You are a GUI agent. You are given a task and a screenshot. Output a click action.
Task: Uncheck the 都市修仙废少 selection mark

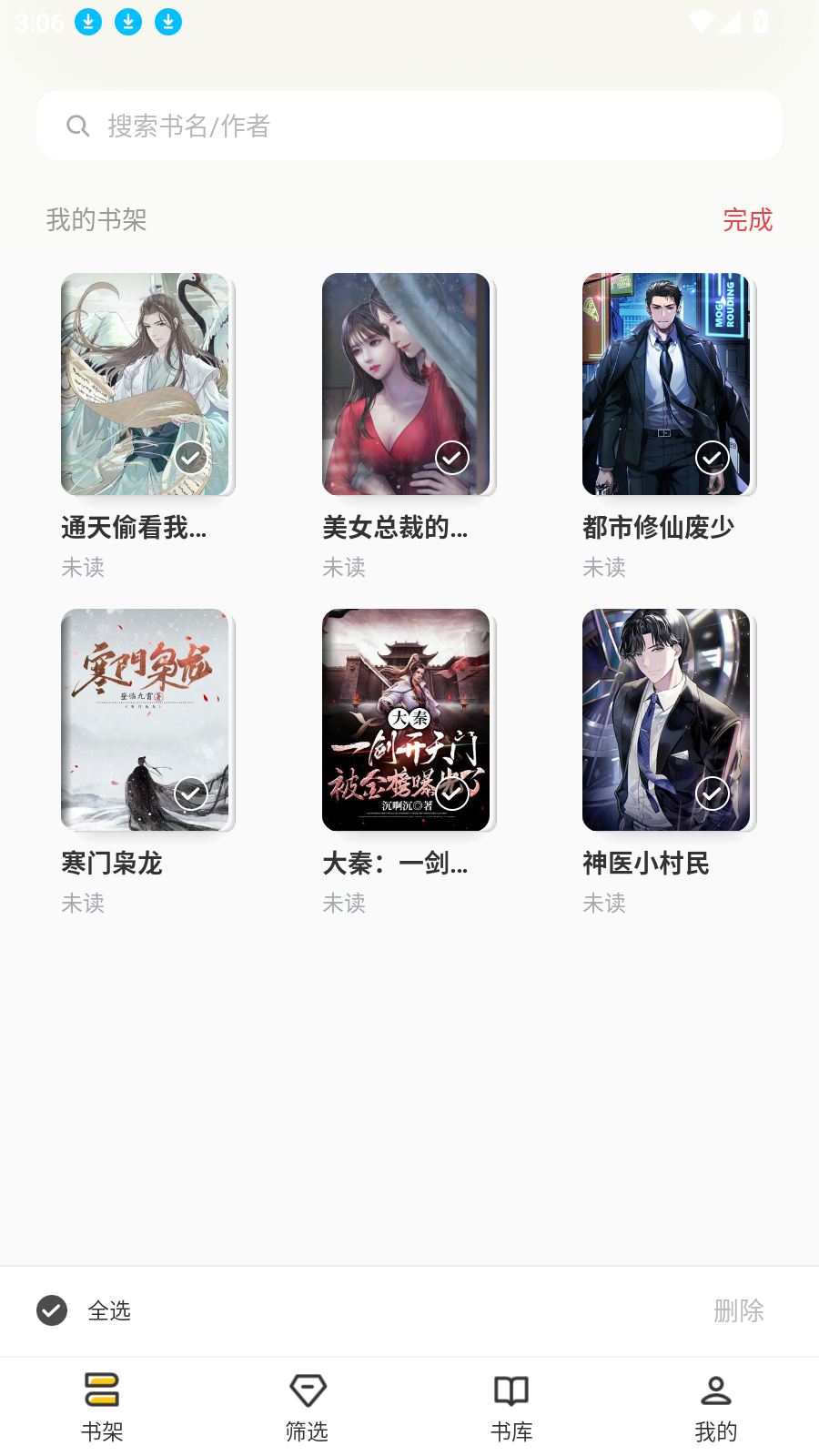tap(711, 458)
